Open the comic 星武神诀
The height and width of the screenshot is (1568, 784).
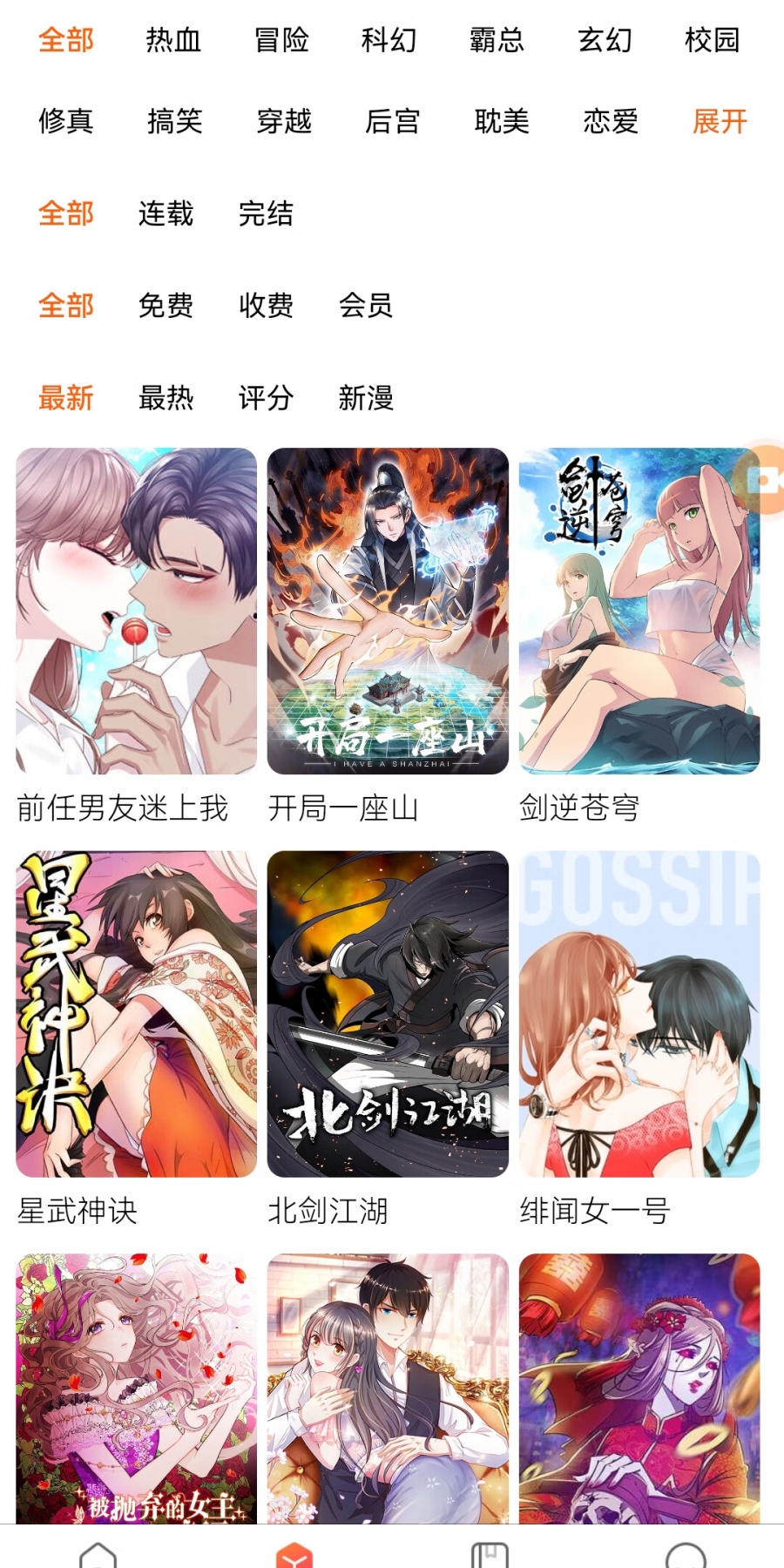point(136,1013)
